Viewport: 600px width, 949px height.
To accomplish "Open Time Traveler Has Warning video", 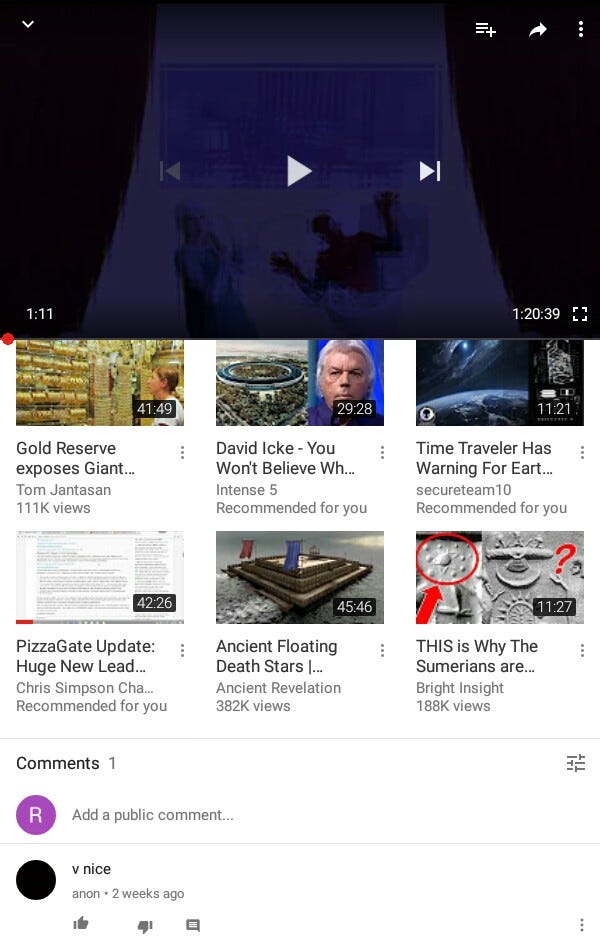I will tap(500, 383).
